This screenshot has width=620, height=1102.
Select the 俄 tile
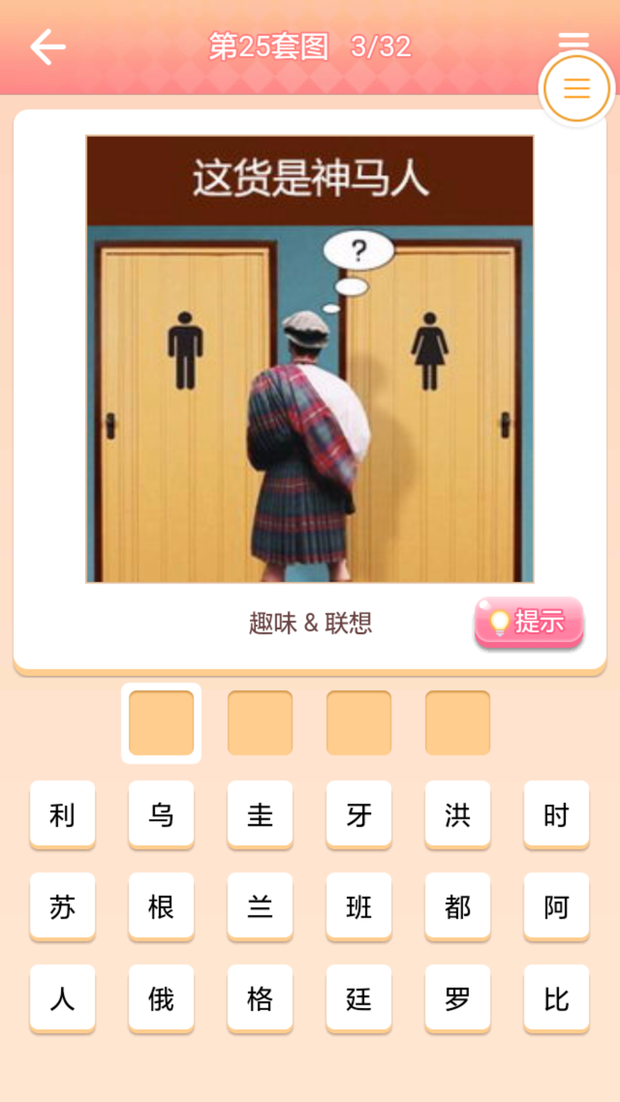point(161,998)
